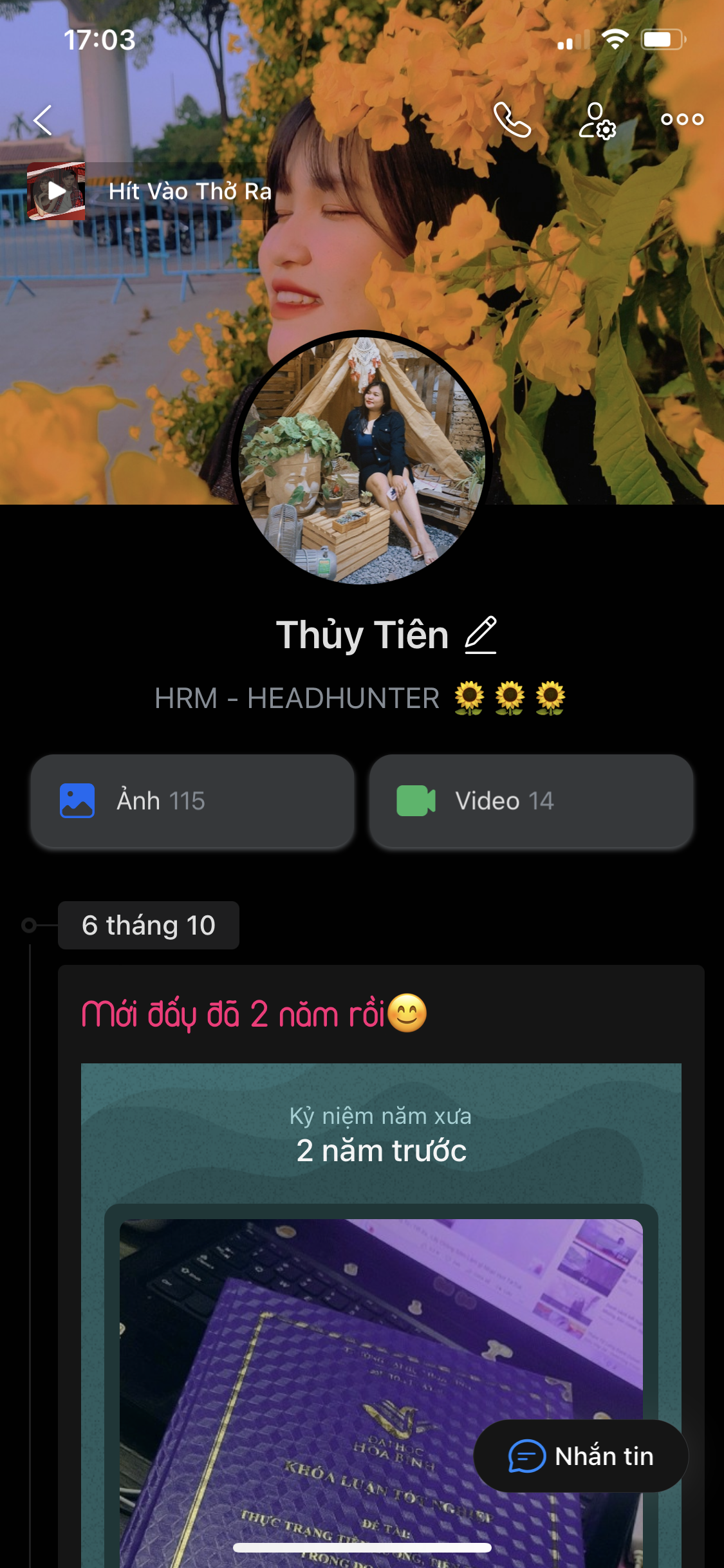Open the Video 14 collection
Image resolution: width=724 pixels, height=1568 pixels.
point(531,801)
